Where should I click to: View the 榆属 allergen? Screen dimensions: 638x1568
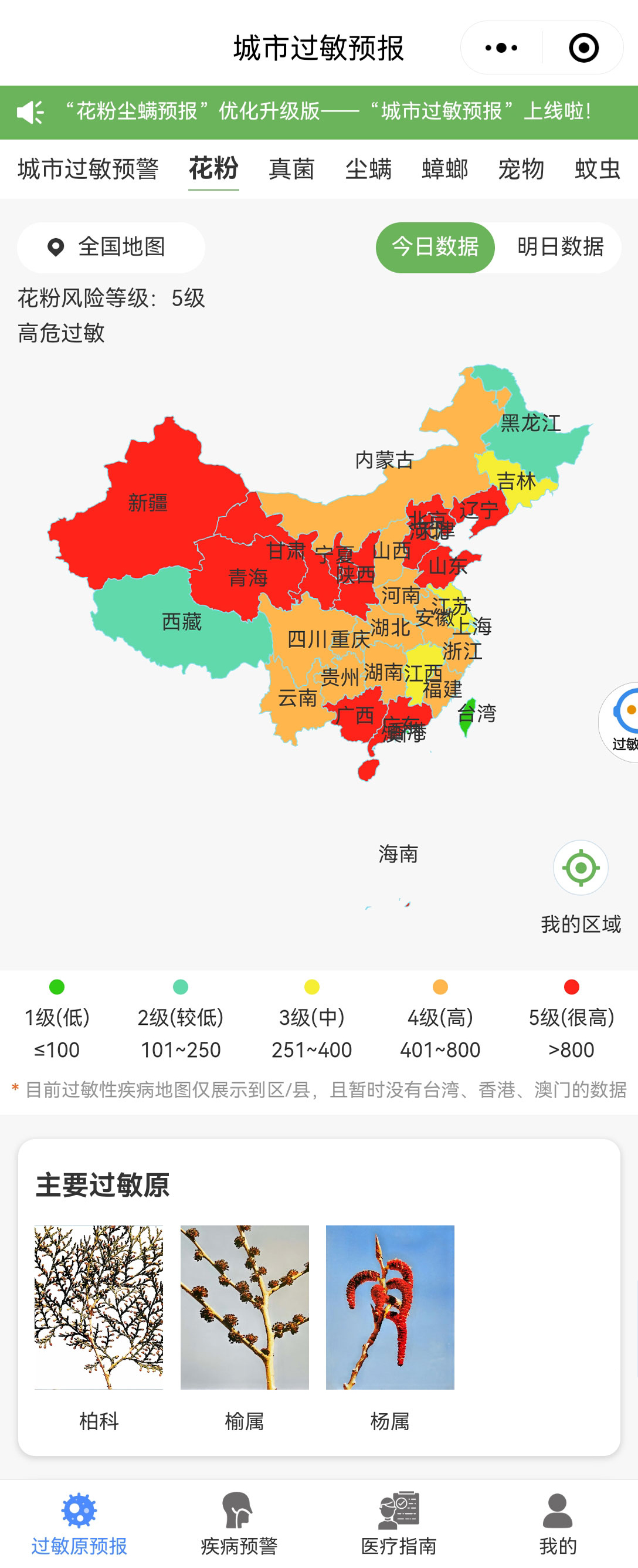245,1307
